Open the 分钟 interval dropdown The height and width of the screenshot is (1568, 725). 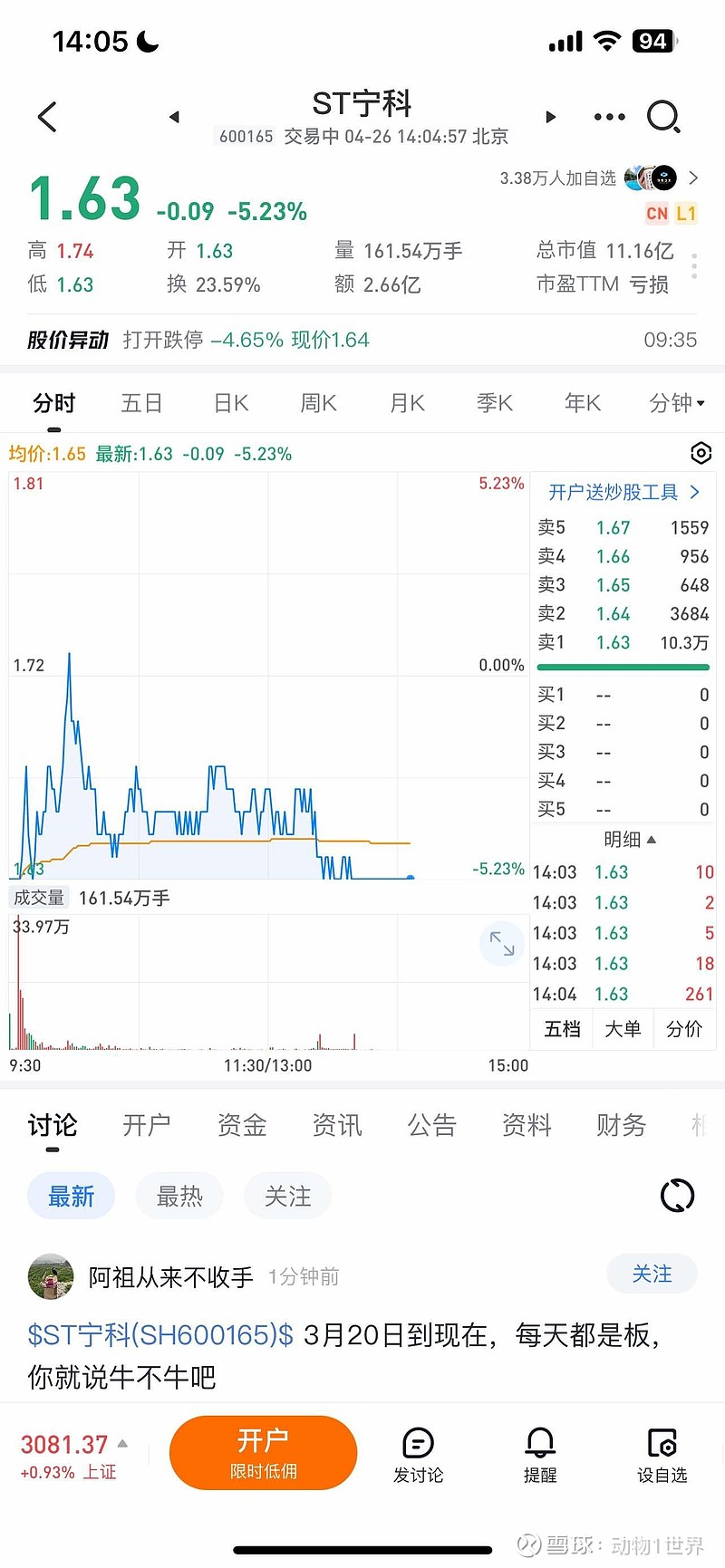pyautogui.click(x=677, y=403)
